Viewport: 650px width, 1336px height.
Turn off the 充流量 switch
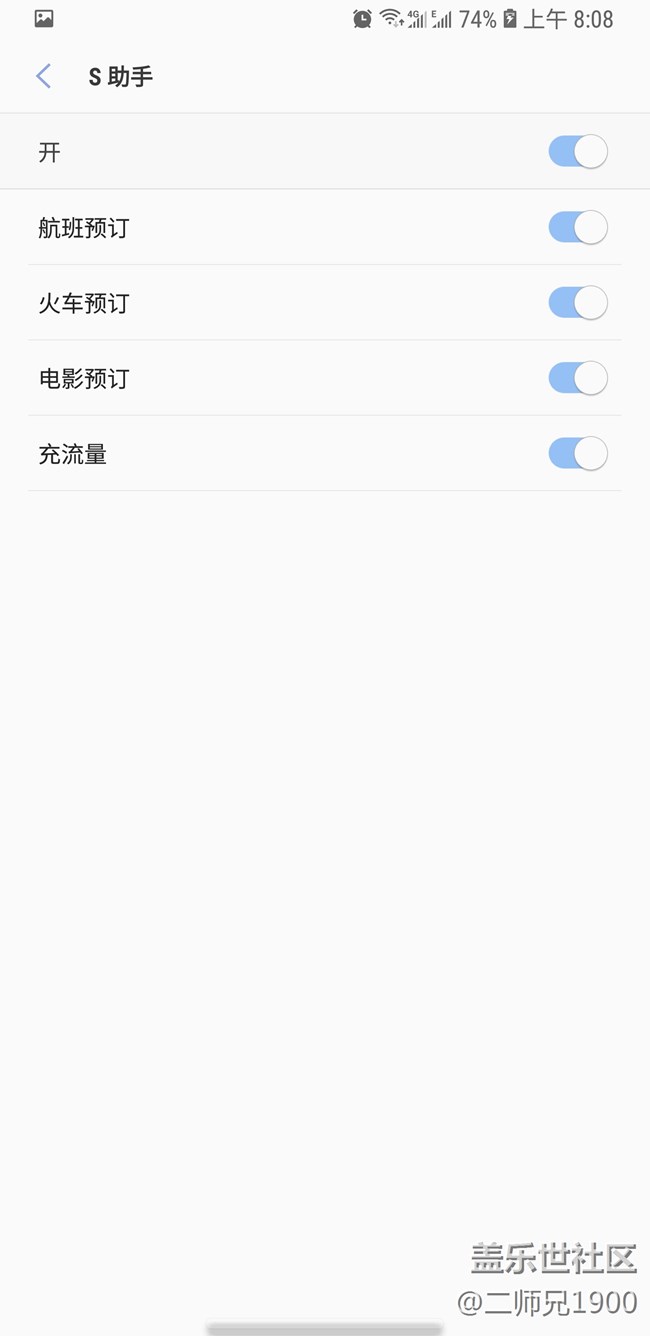coord(578,454)
